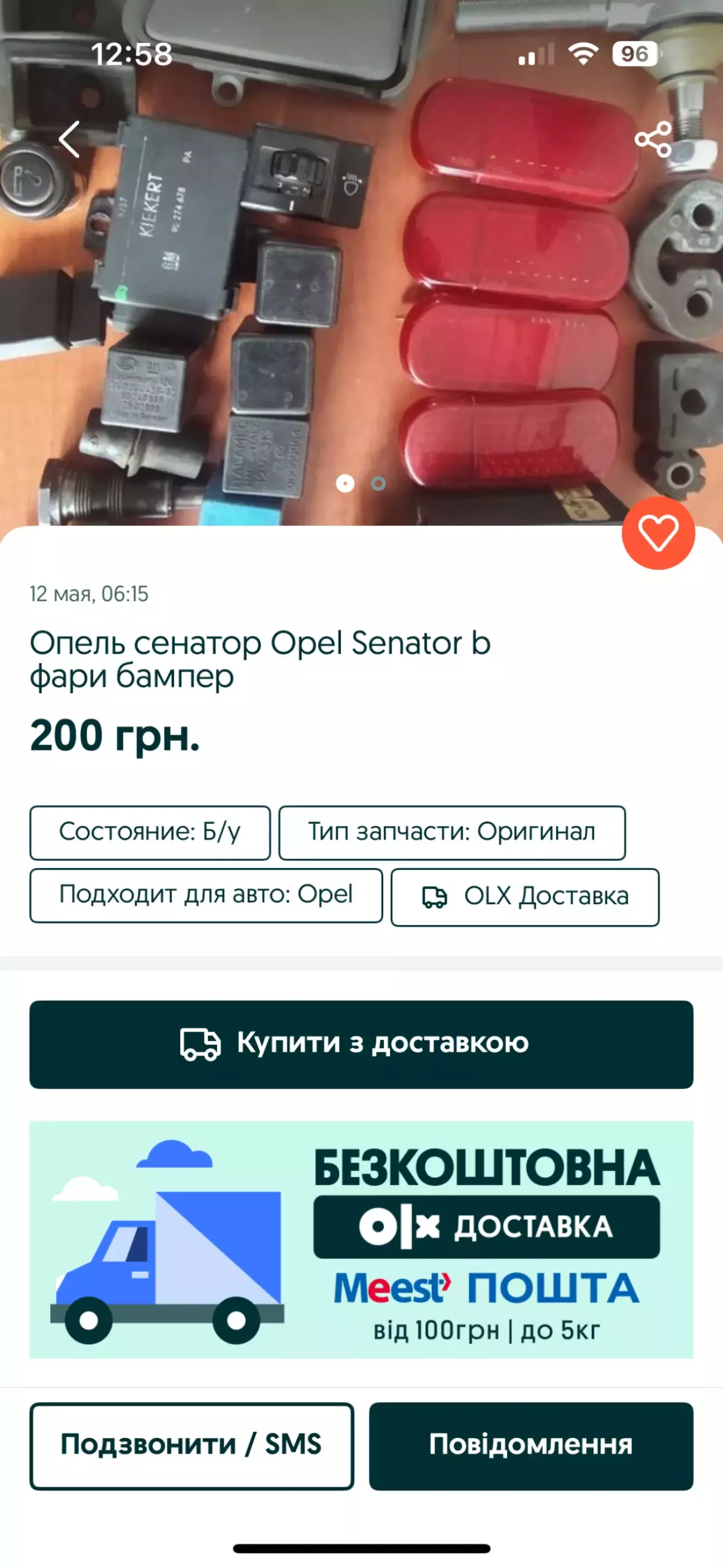Open the Безкоштовна OLX доставка banner
723x1568 pixels.
pos(361,1239)
